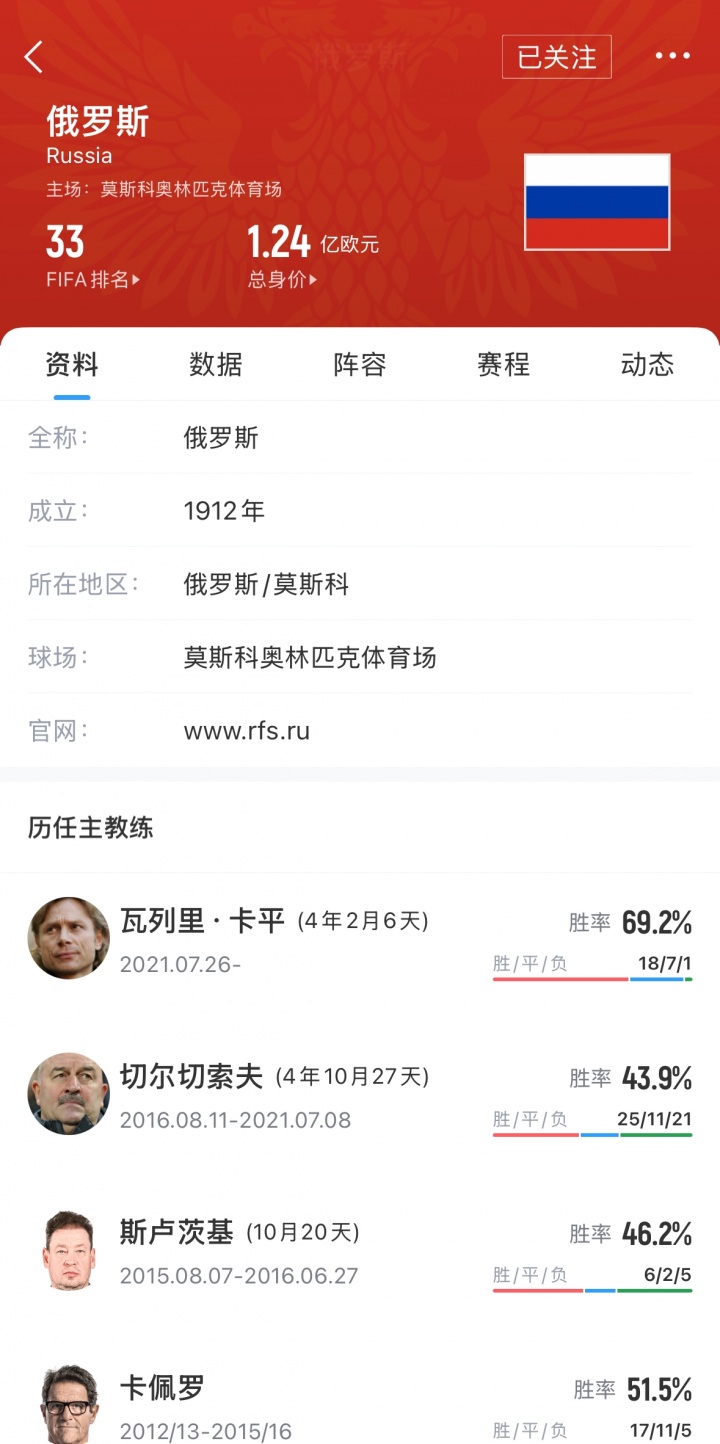View 总身价 total market value

(x=282, y=280)
